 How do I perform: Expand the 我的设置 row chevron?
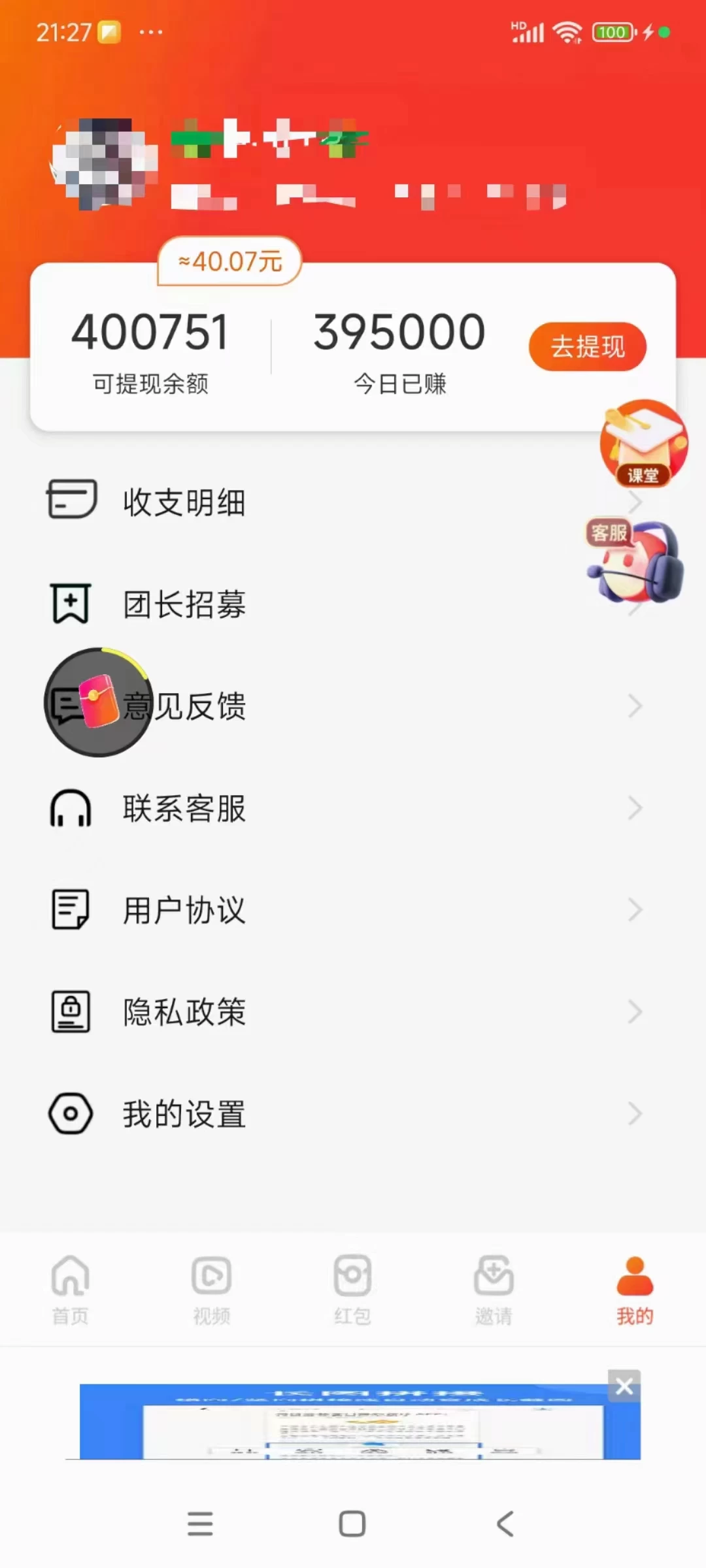tap(635, 1115)
